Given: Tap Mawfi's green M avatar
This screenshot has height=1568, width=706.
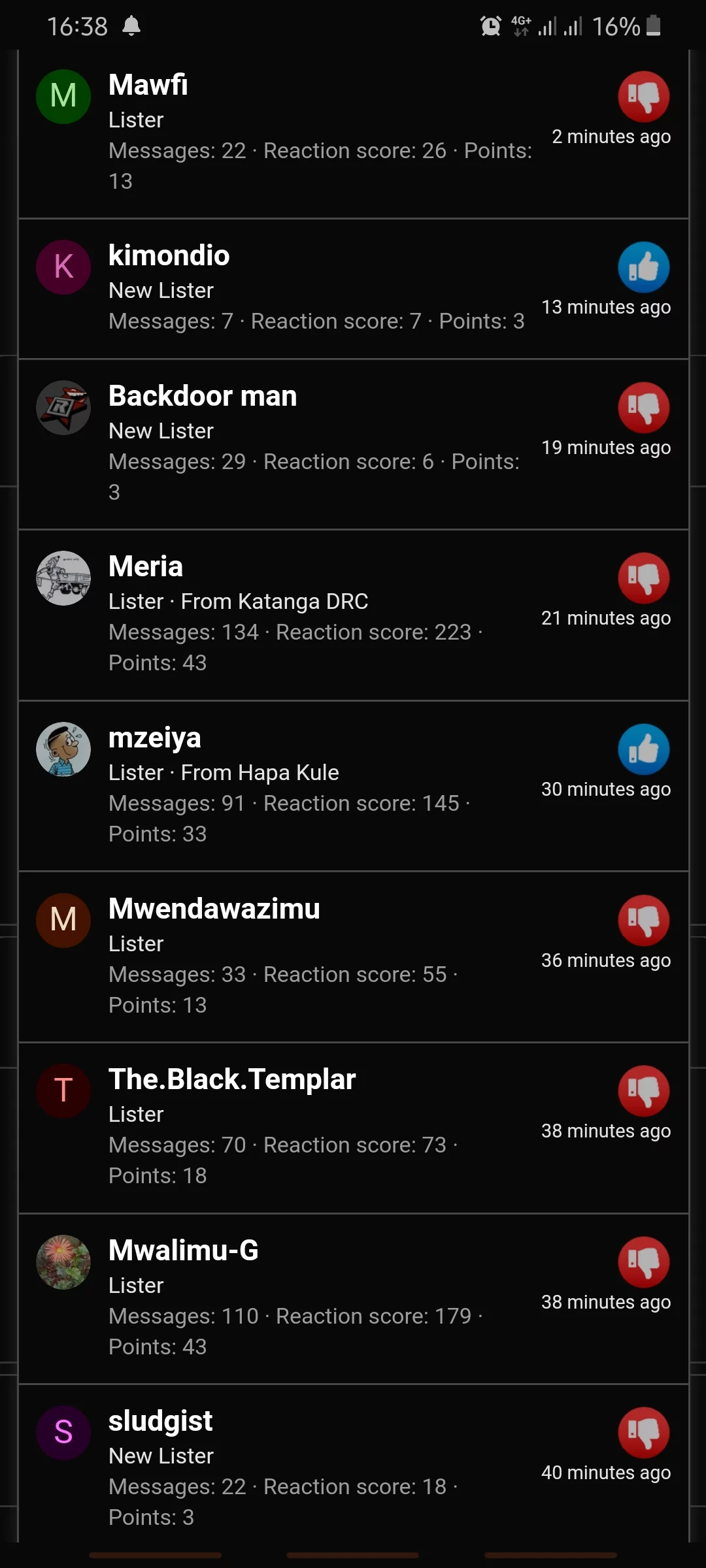Looking at the screenshot, I should tap(63, 96).
